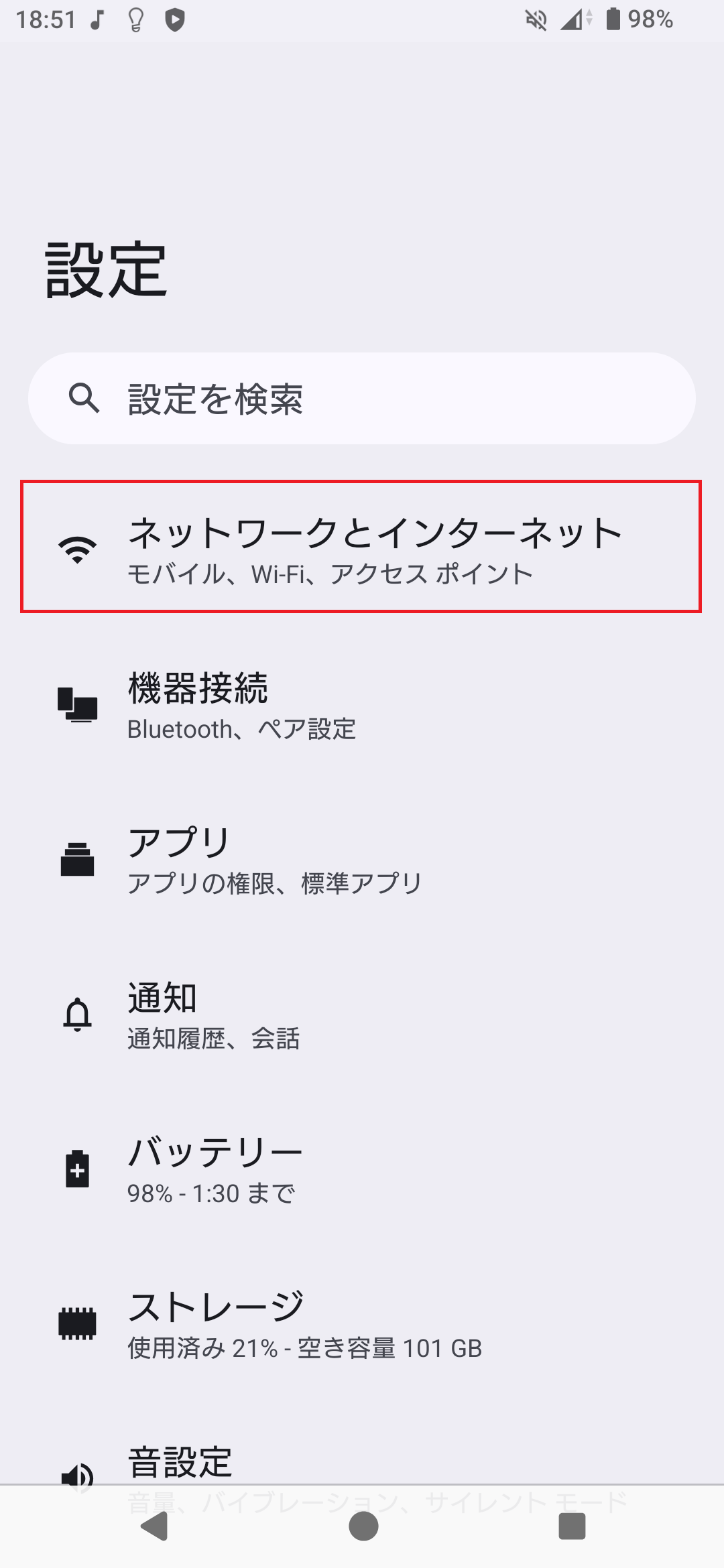Tap the magnifying glass in the search bar
Screen dimensions: 724x1568
coord(86,400)
